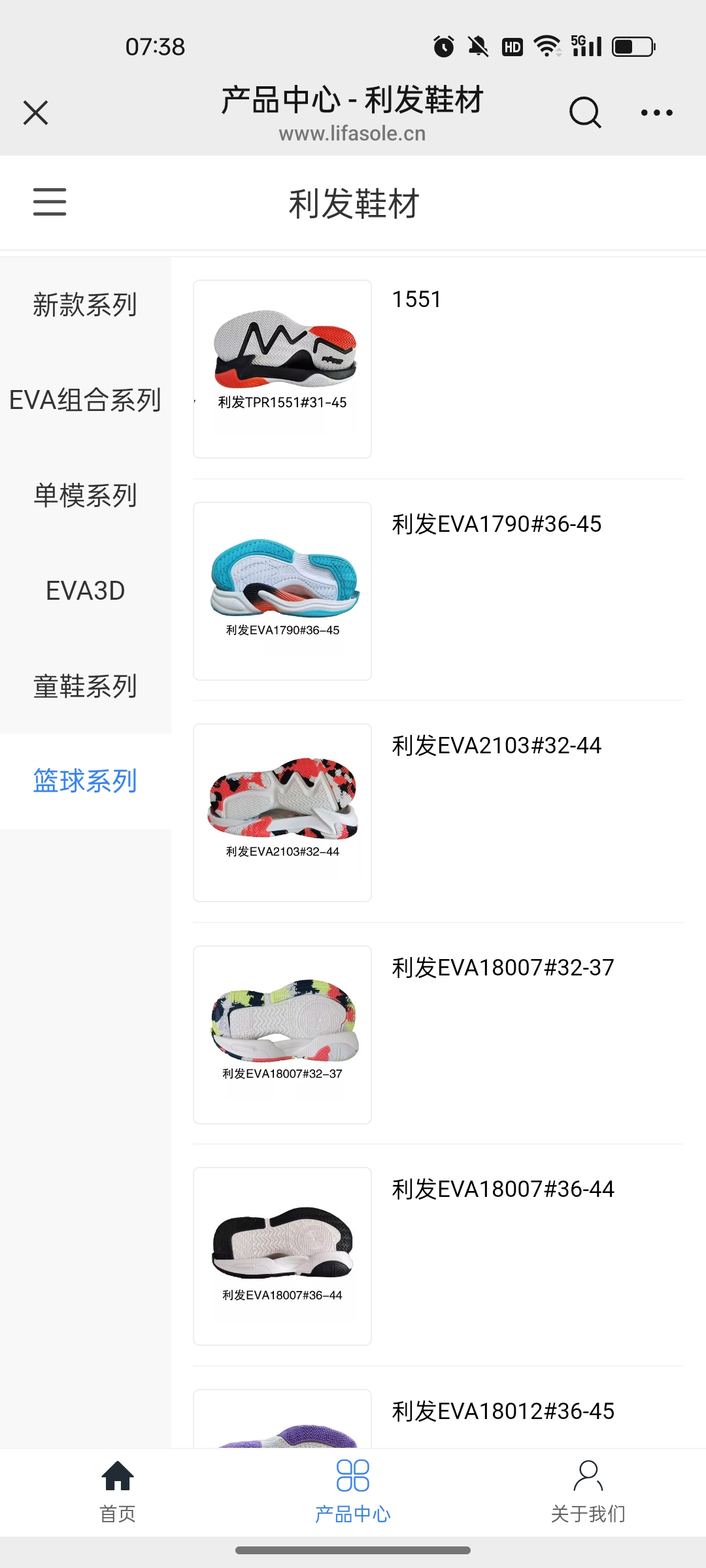This screenshot has width=706, height=1568.
Task: Show the 单模系列 category
Action: (85, 495)
